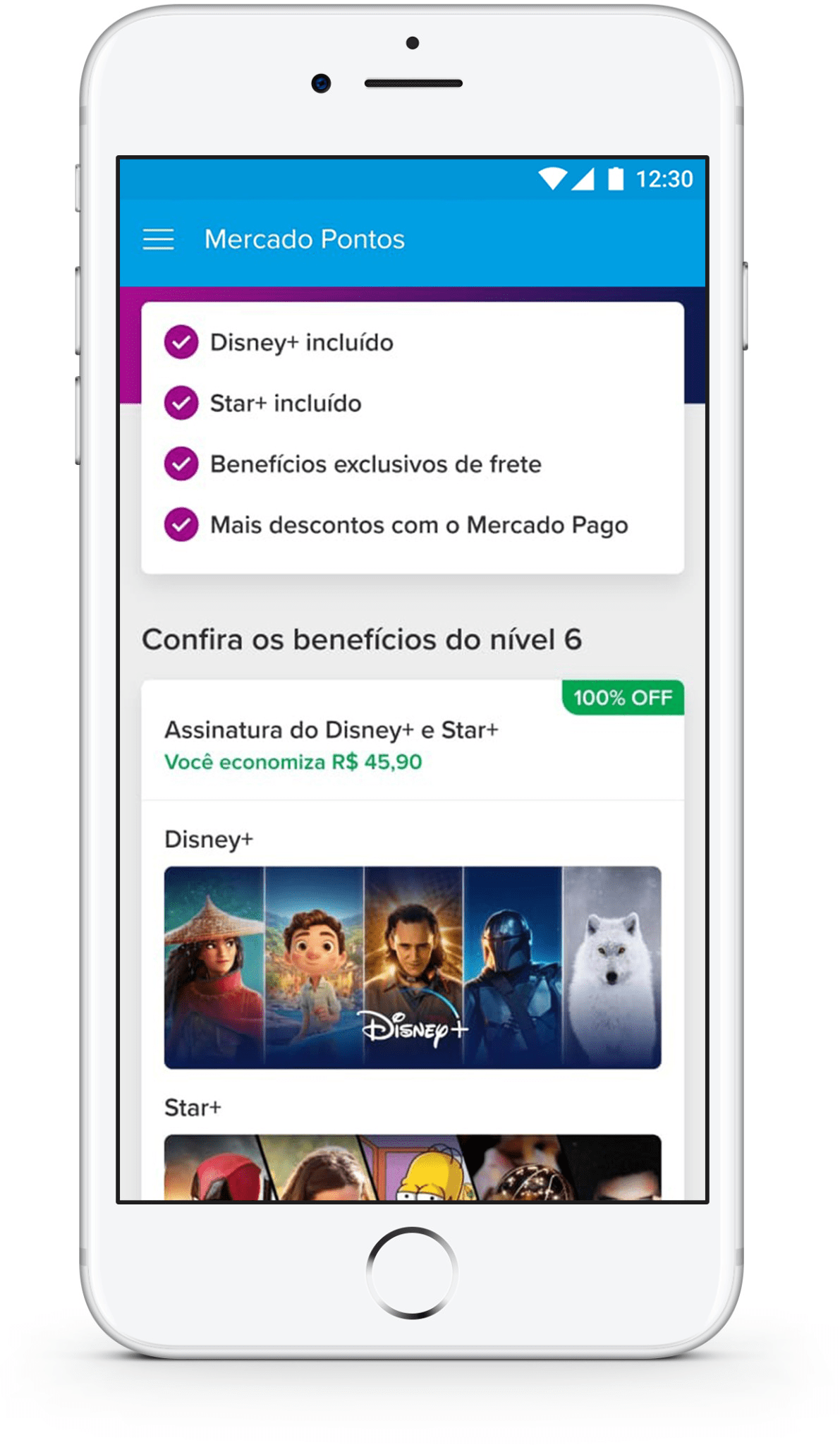This screenshot has height=1445, width=840.
Task: Open the hamburger drawer menu
Action: click(158, 240)
